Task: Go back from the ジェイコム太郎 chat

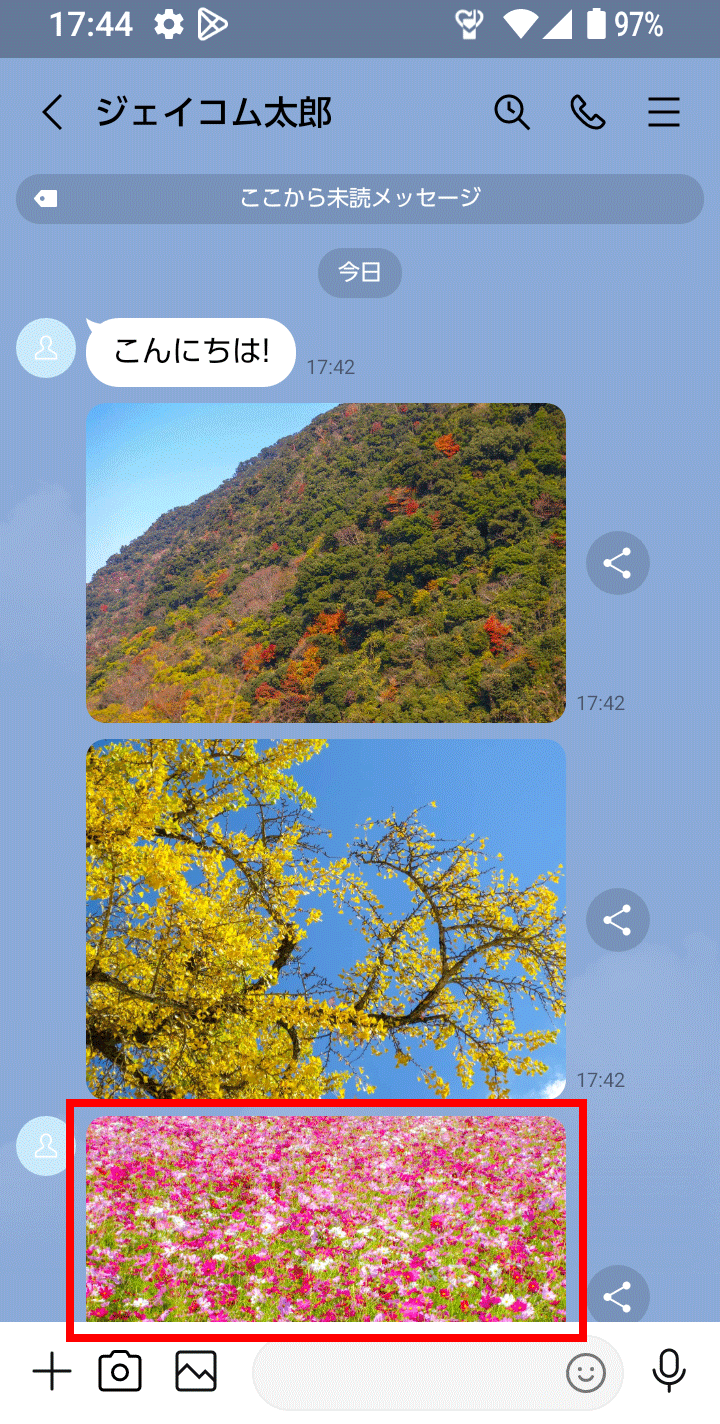Action: click(x=52, y=113)
